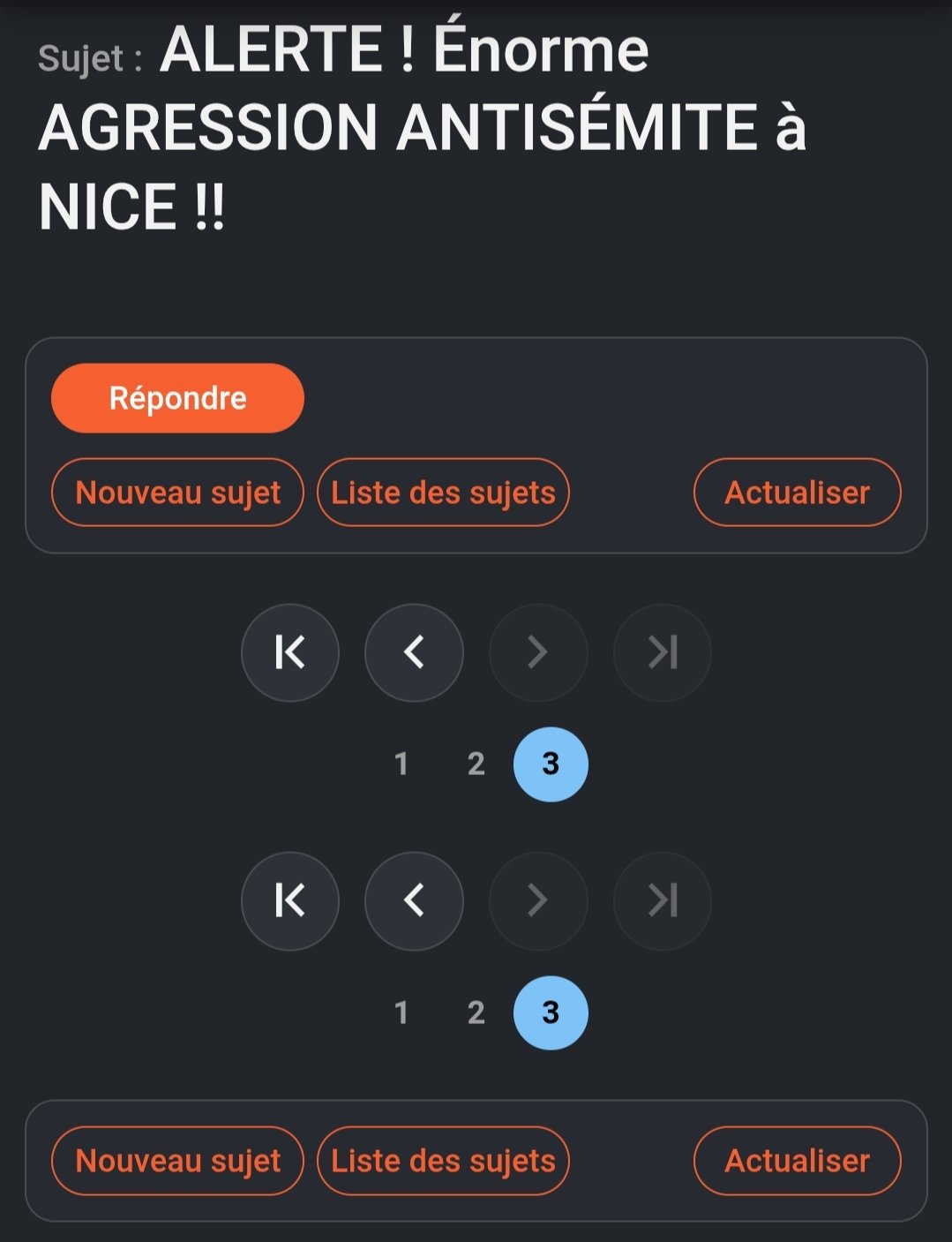Go to first page using lower pagination
The width and height of the screenshot is (952, 1242).
point(290,900)
